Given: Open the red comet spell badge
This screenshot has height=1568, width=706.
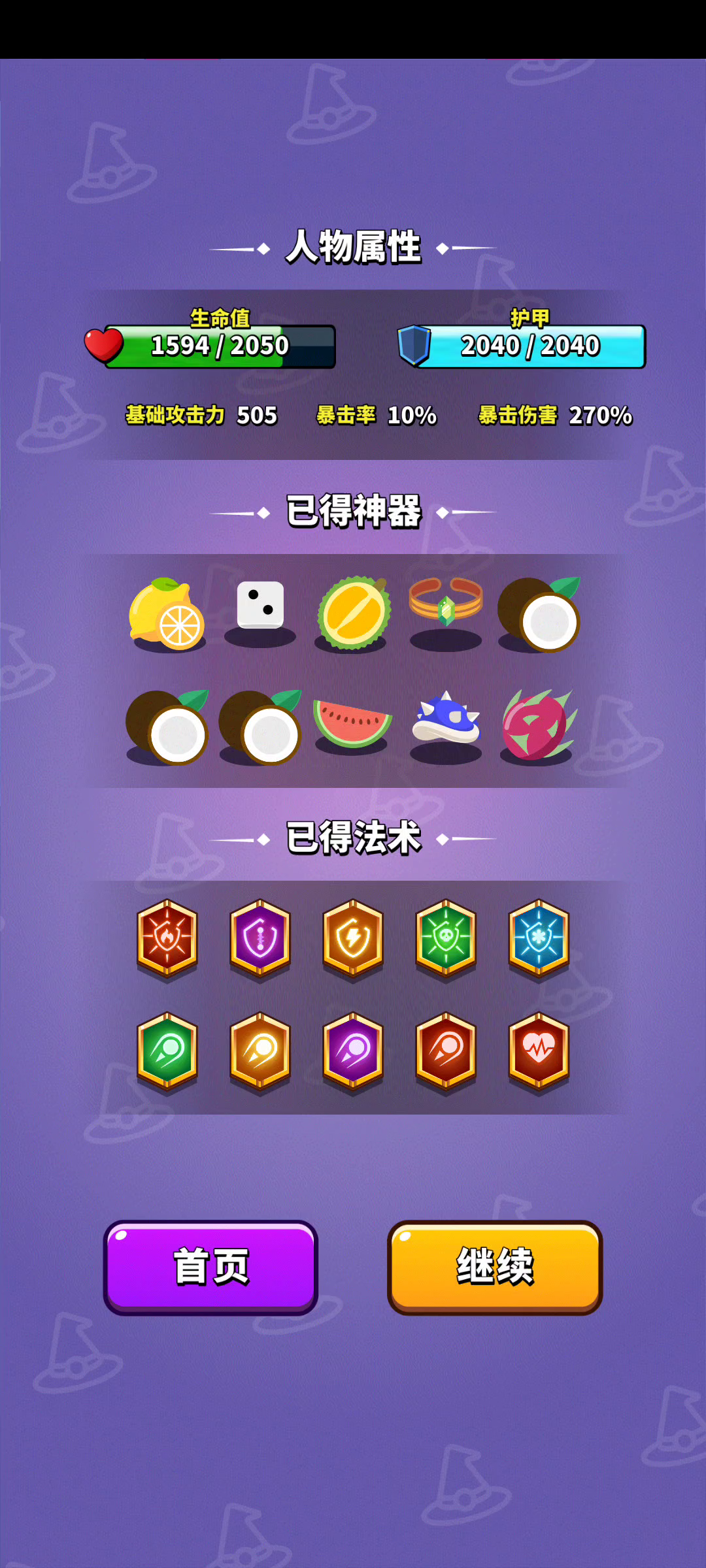Looking at the screenshot, I should 446,1051.
